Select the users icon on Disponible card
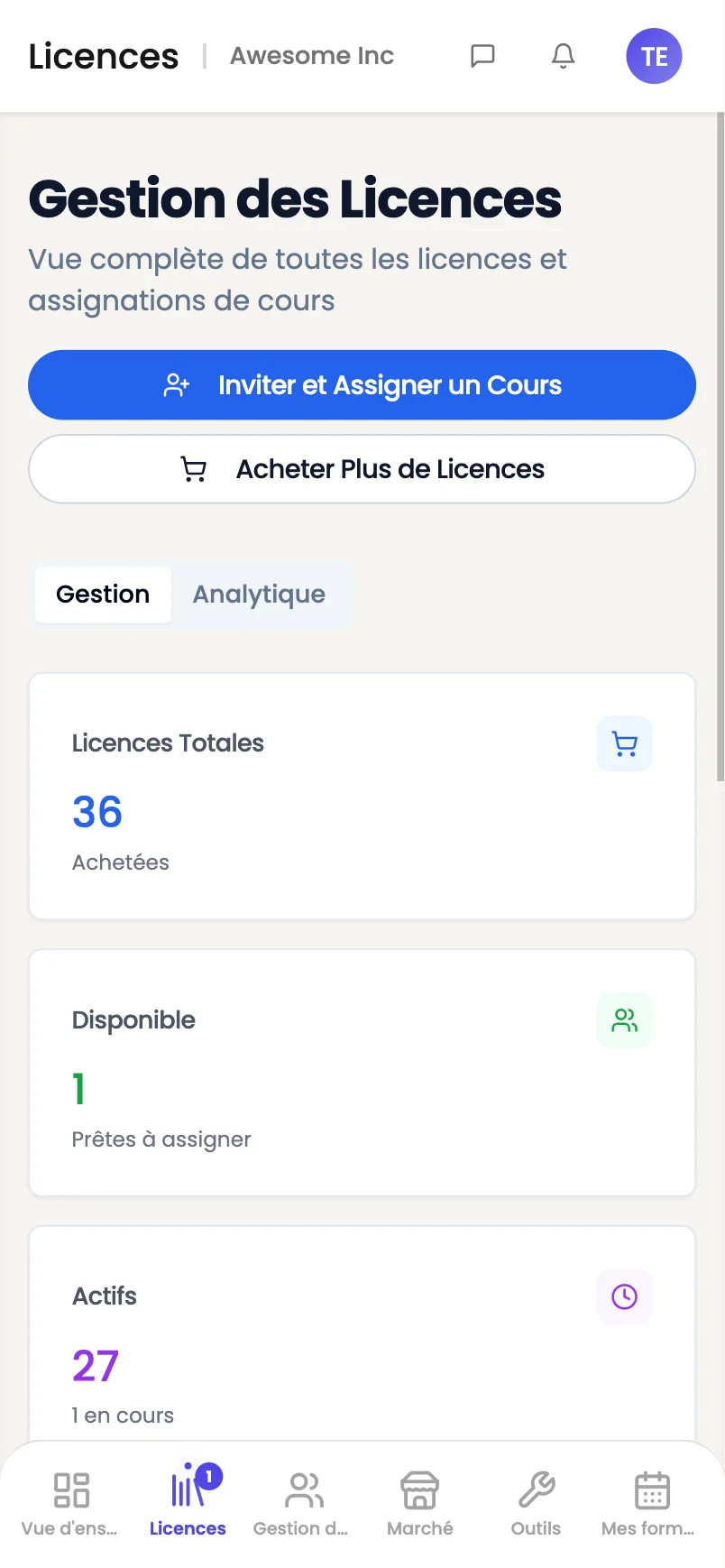725x1568 pixels. pos(624,1019)
